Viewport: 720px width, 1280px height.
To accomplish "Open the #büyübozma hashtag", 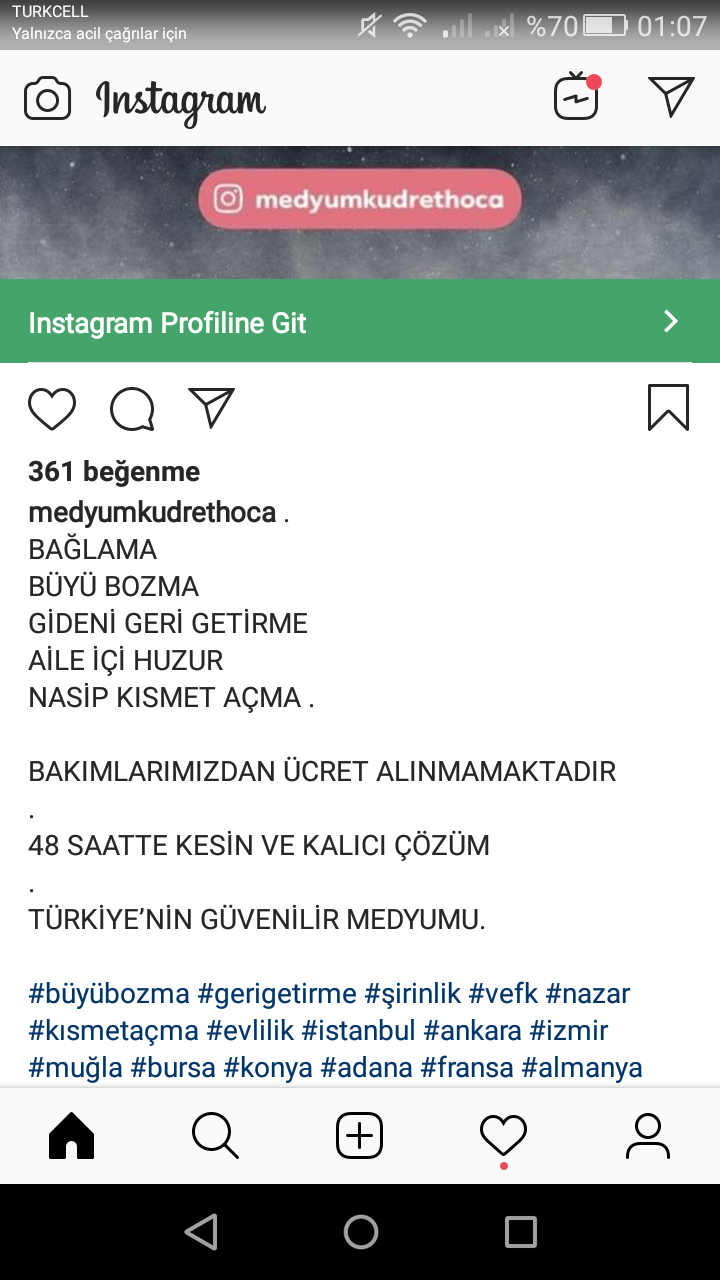I will pyautogui.click(x=109, y=994).
